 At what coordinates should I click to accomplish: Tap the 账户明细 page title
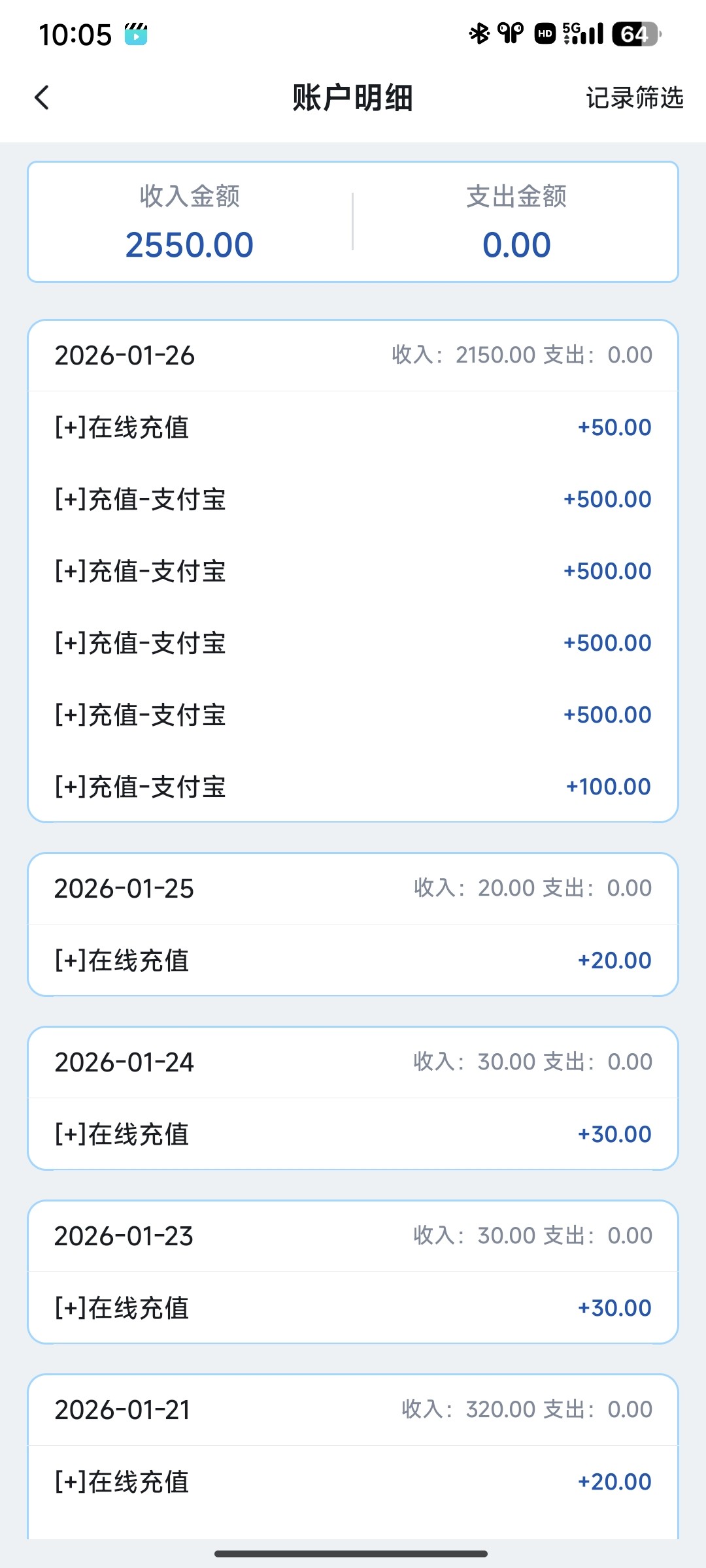point(353,98)
